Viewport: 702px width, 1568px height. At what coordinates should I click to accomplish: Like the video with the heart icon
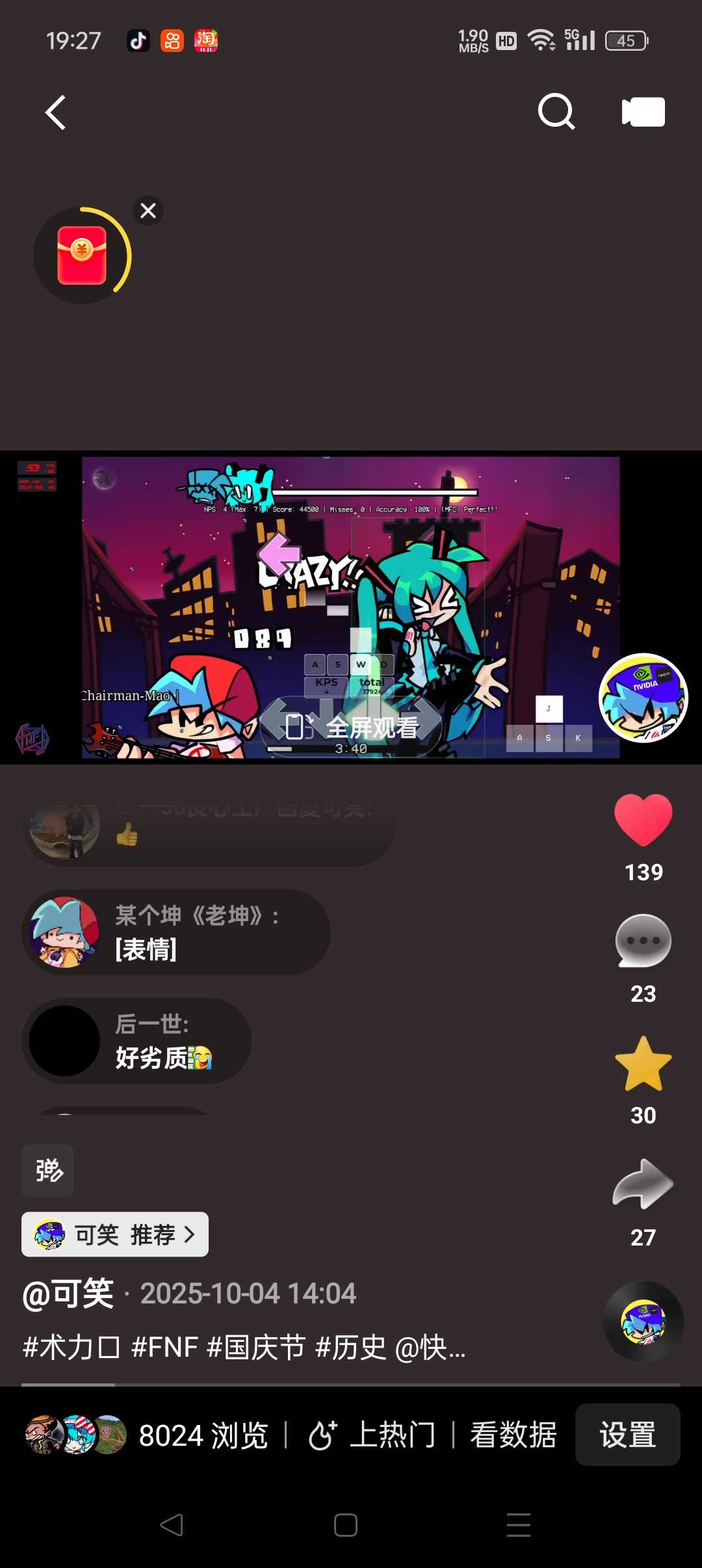643,820
